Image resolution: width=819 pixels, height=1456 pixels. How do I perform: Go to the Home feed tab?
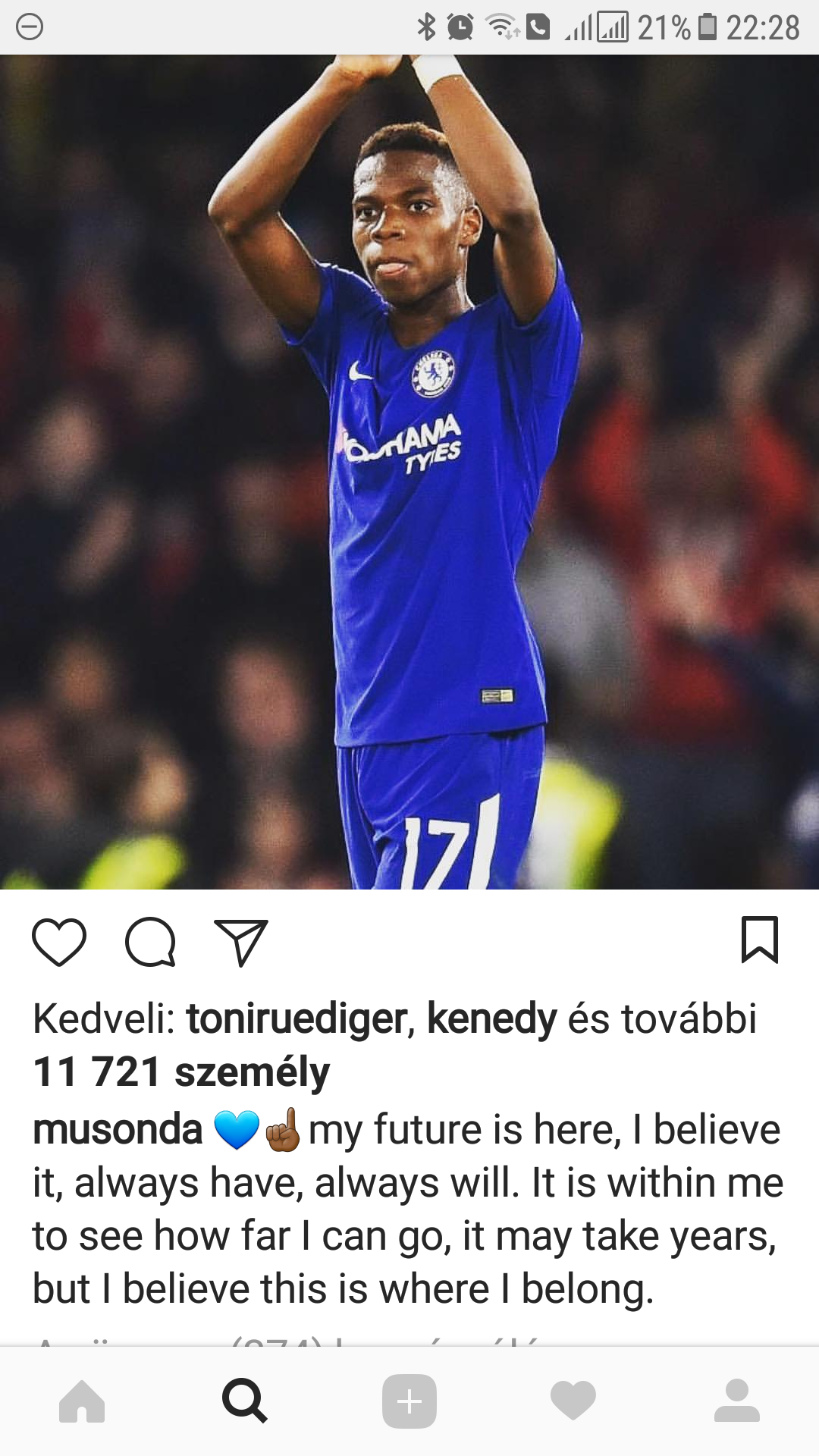[x=82, y=1401]
